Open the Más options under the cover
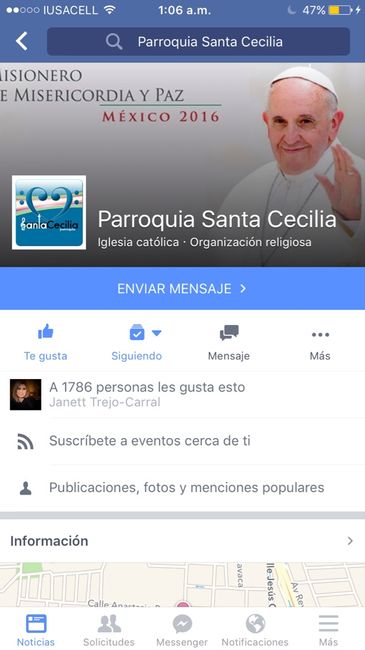 (x=320, y=342)
